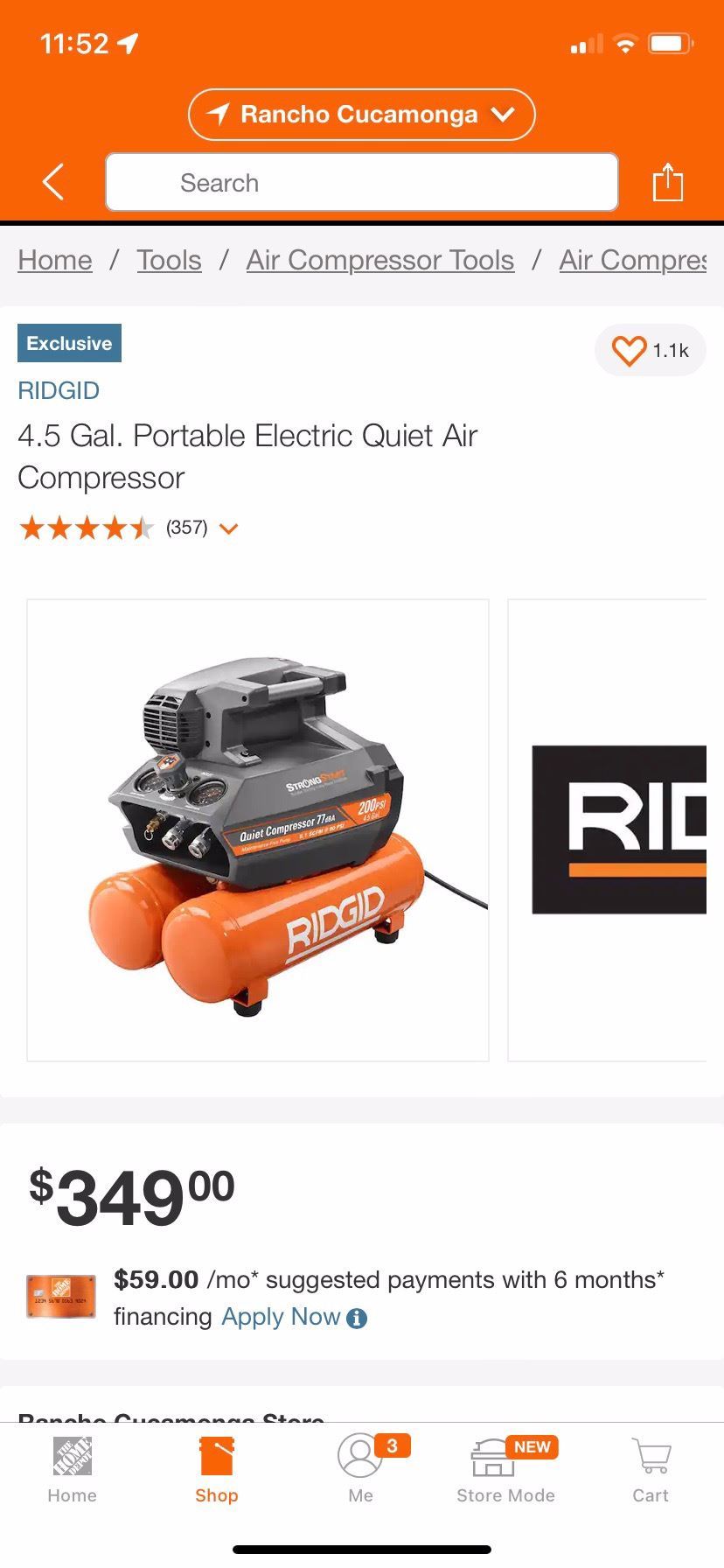Save item with the heart favorite button

[x=650, y=351]
